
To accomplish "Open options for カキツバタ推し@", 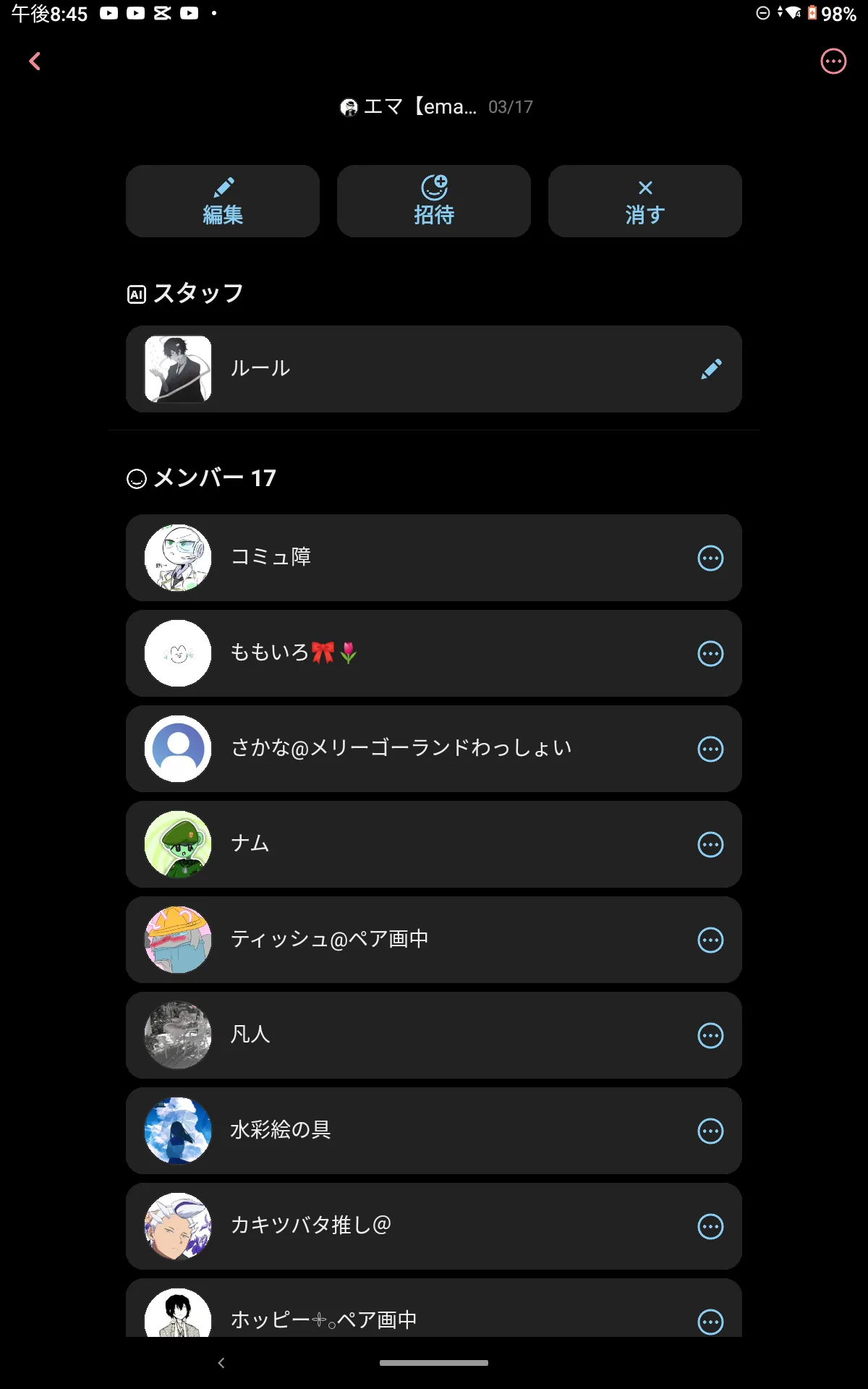I will [x=710, y=1226].
